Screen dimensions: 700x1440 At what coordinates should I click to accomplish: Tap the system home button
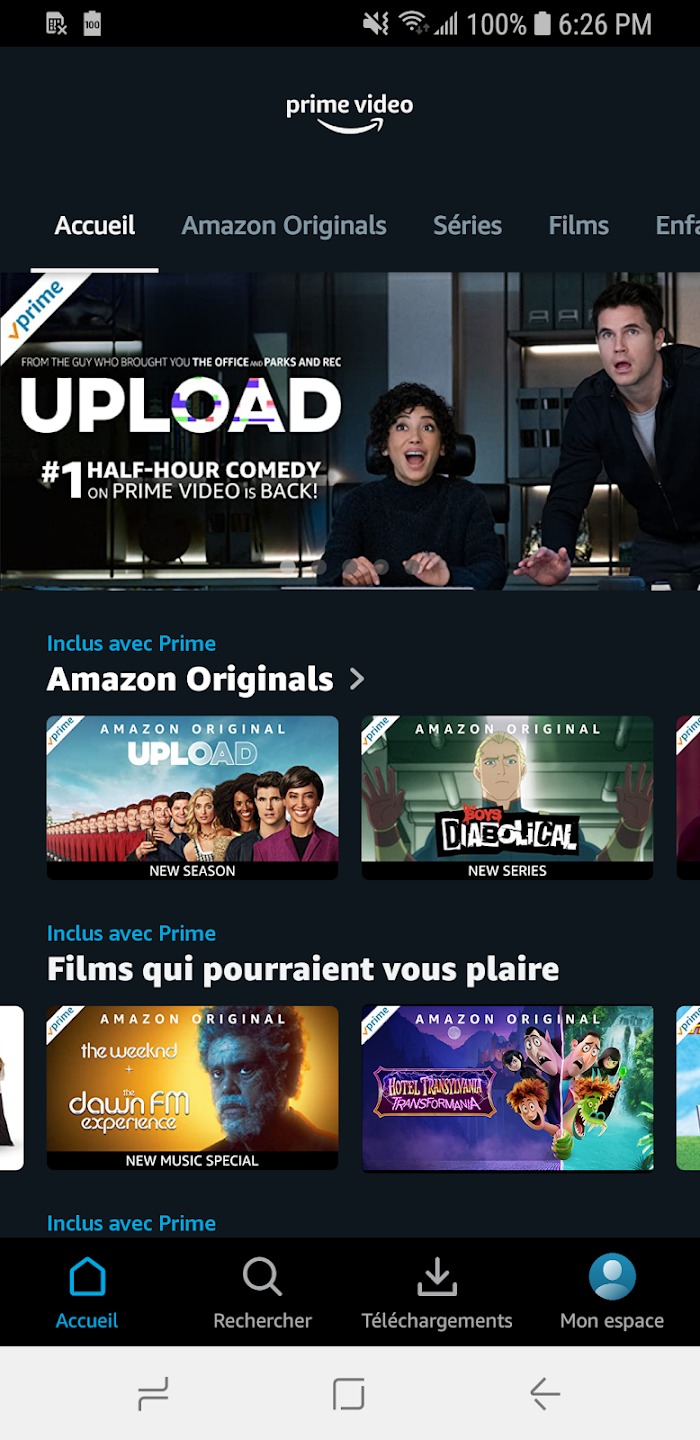tap(349, 1393)
